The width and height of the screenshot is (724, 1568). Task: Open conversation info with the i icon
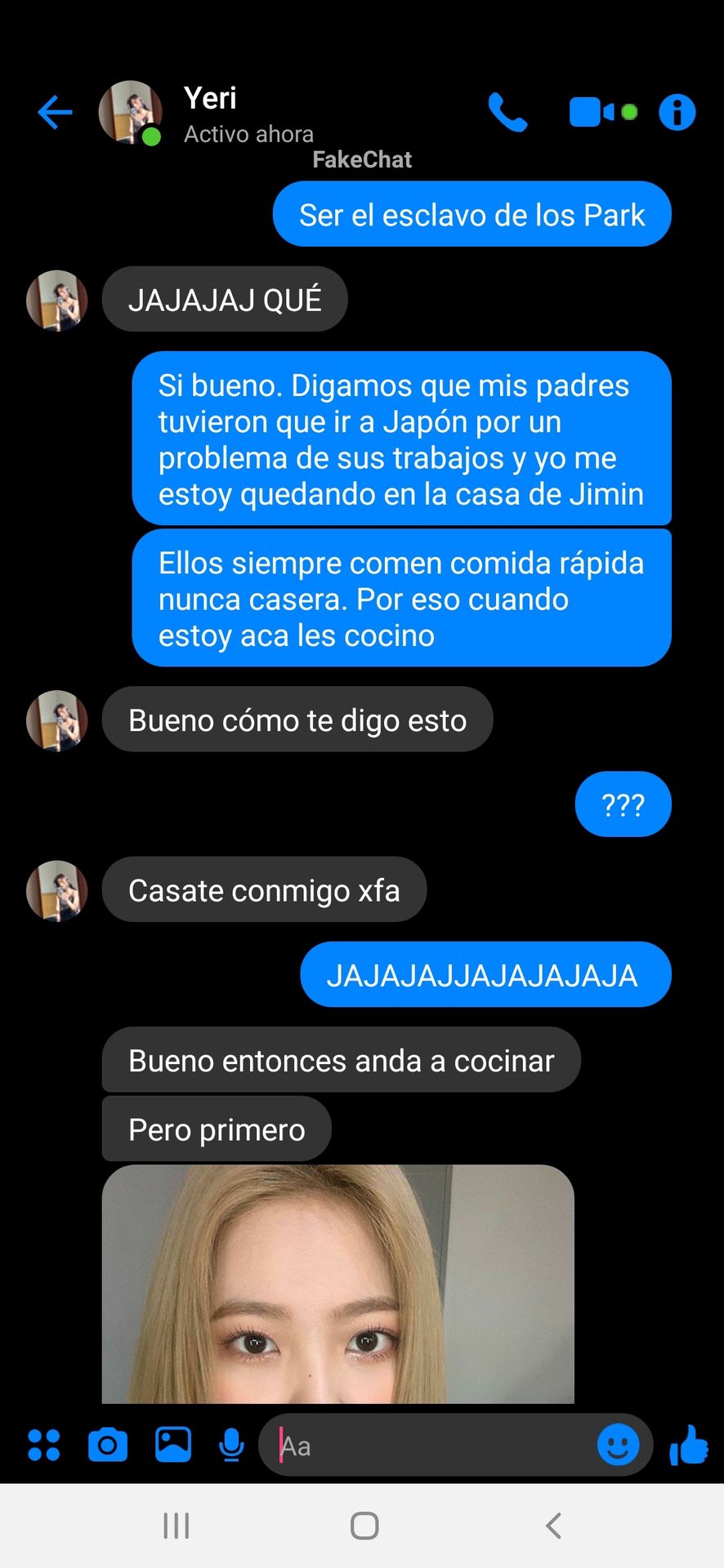pyautogui.click(x=677, y=112)
